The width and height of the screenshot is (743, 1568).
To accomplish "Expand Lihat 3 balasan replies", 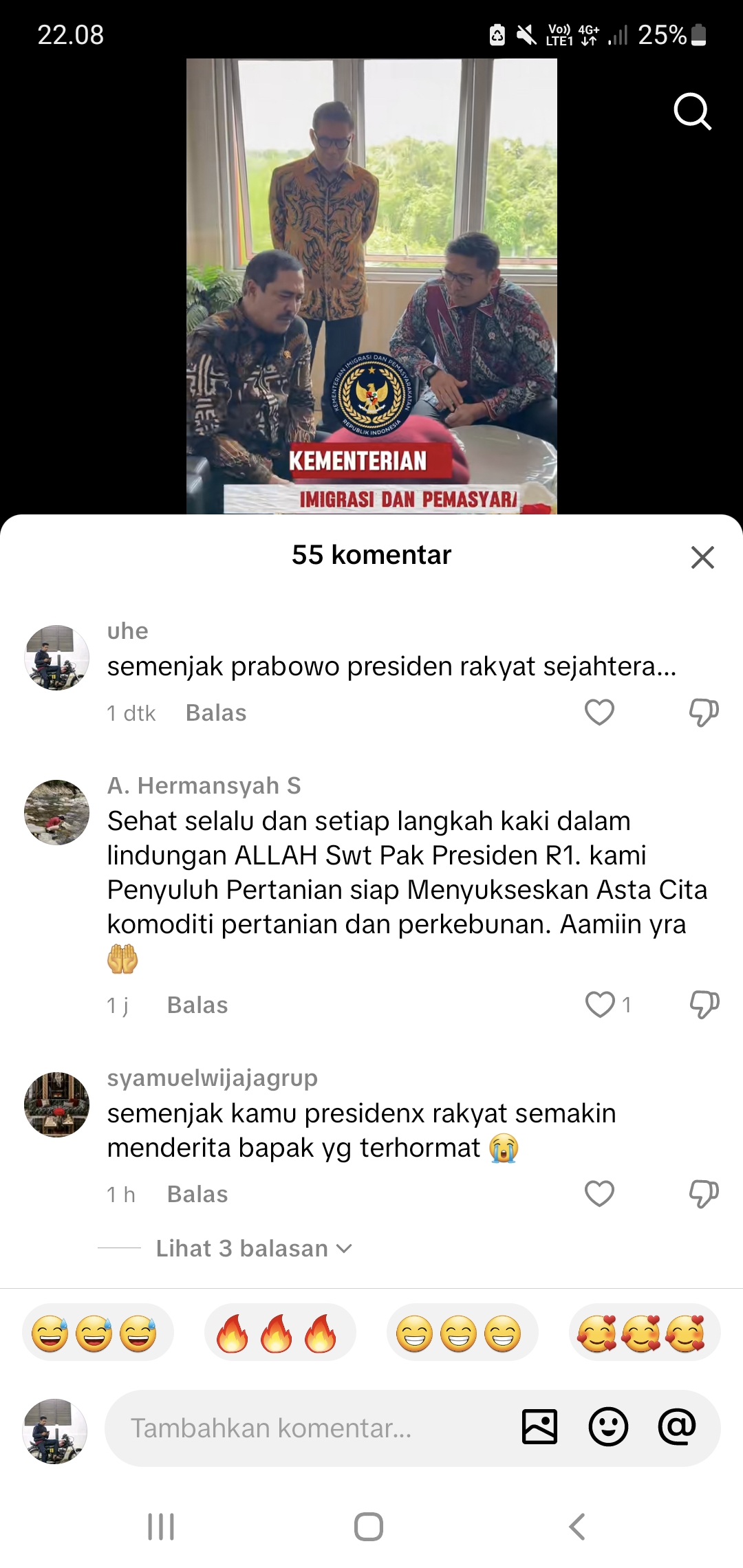I will (x=254, y=1248).
